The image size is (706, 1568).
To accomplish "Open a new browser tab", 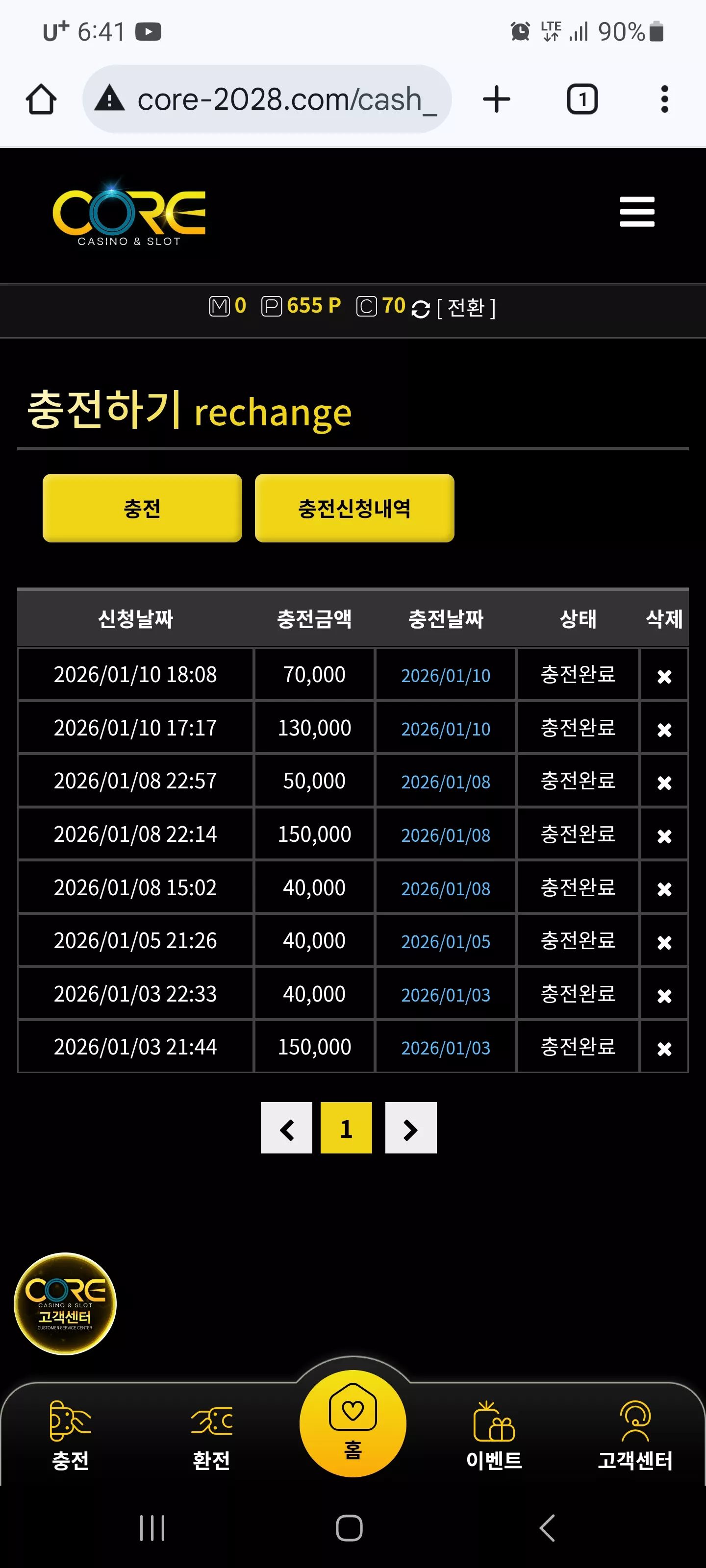I will (497, 99).
